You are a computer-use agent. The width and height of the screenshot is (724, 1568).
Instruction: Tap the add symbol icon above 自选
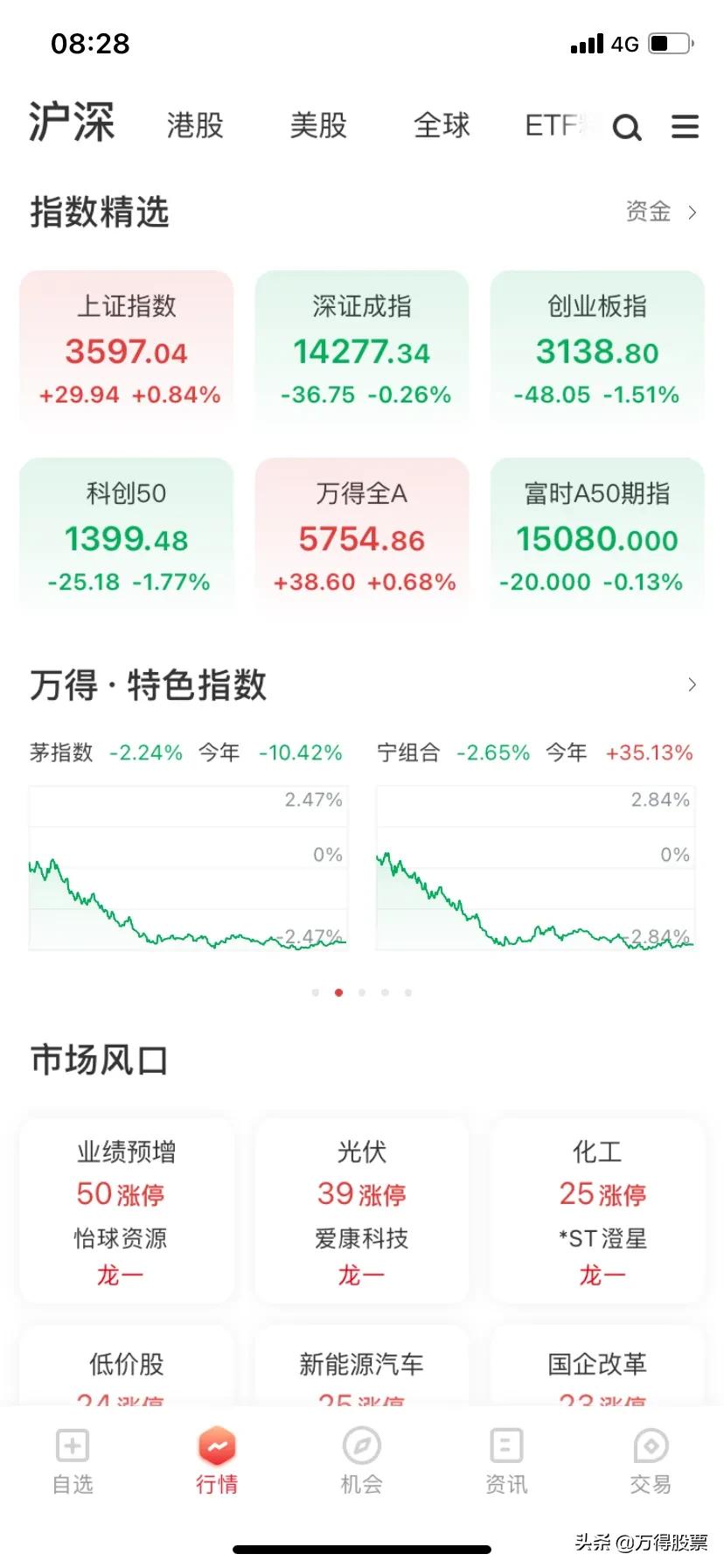coord(72,1444)
